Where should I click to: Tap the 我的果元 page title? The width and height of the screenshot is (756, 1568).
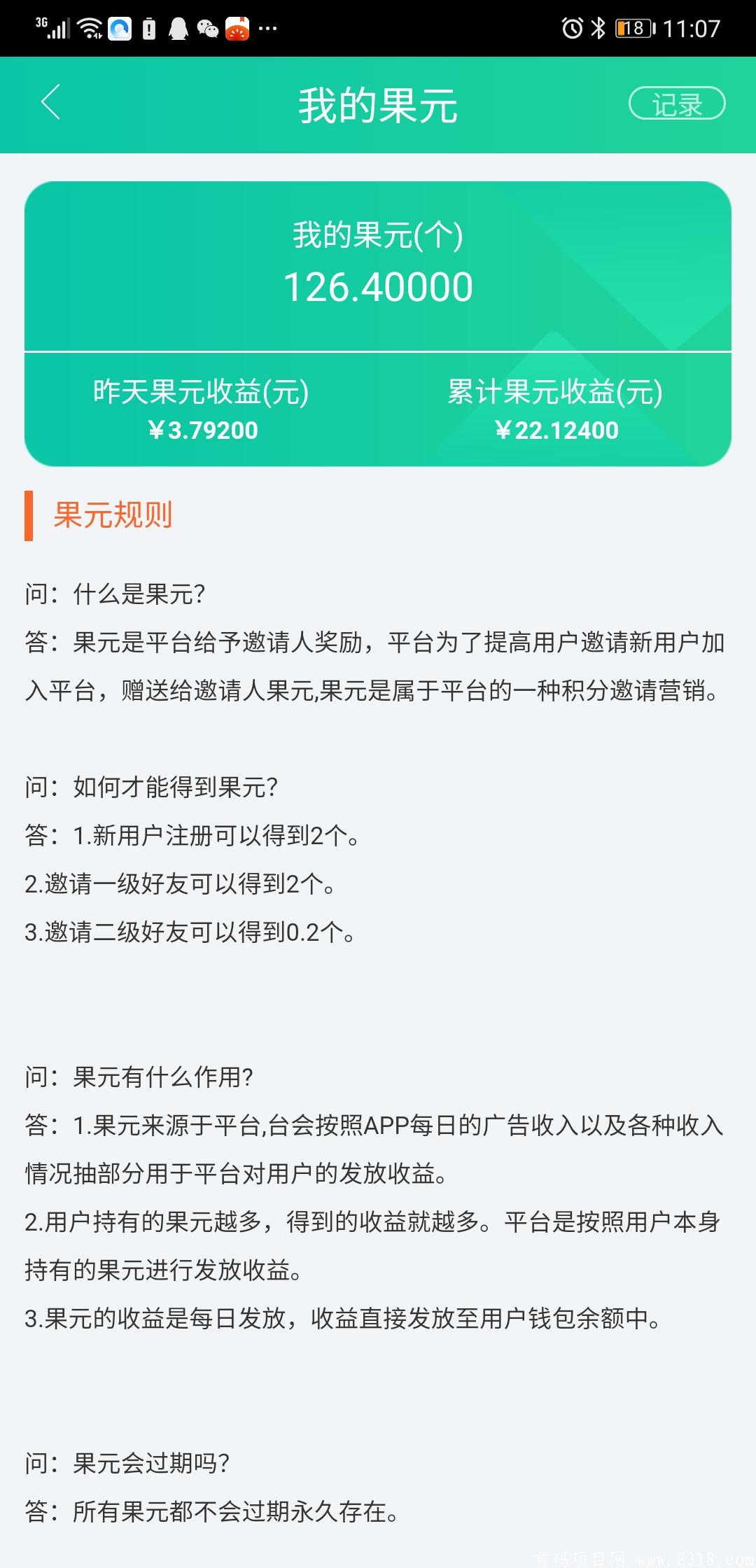(378, 104)
